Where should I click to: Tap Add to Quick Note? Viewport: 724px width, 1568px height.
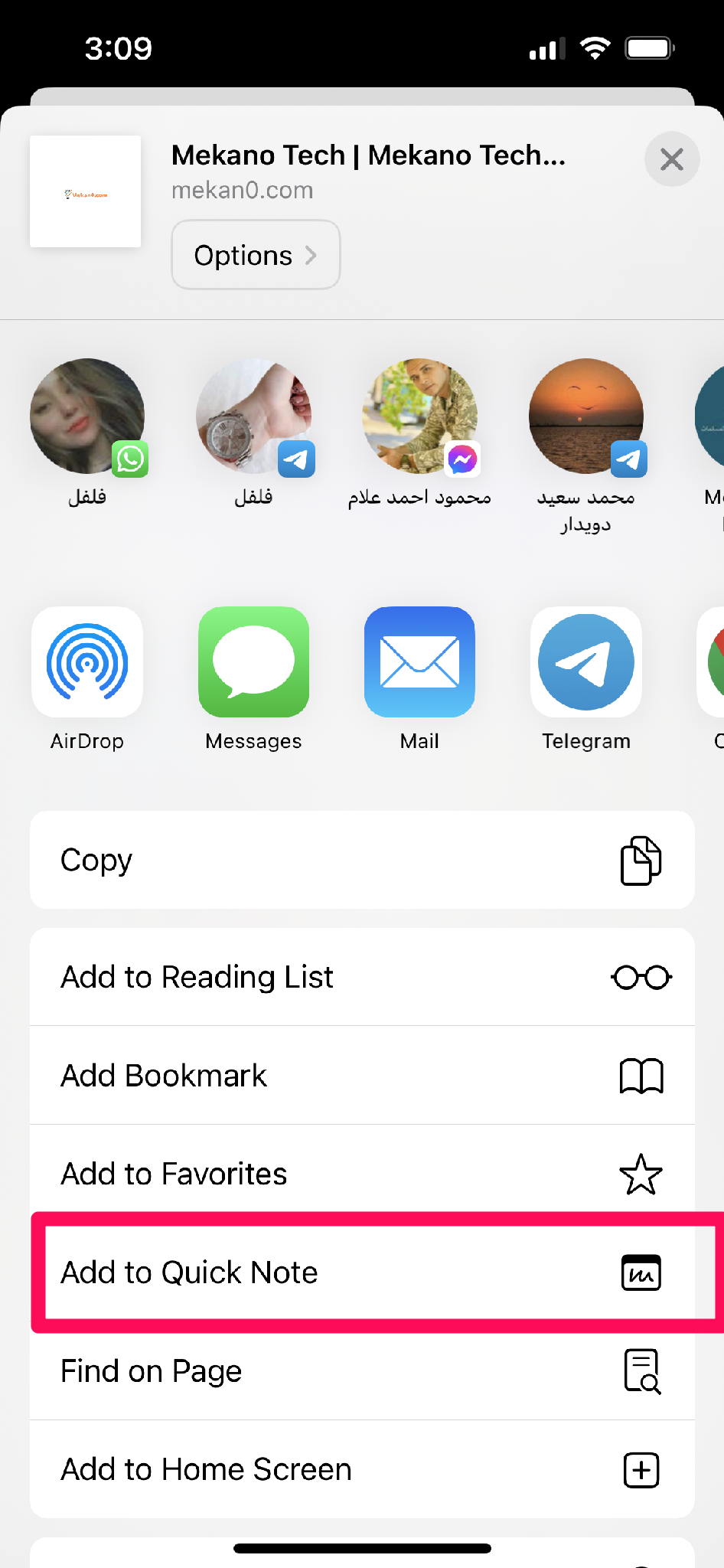[x=362, y=1272]
